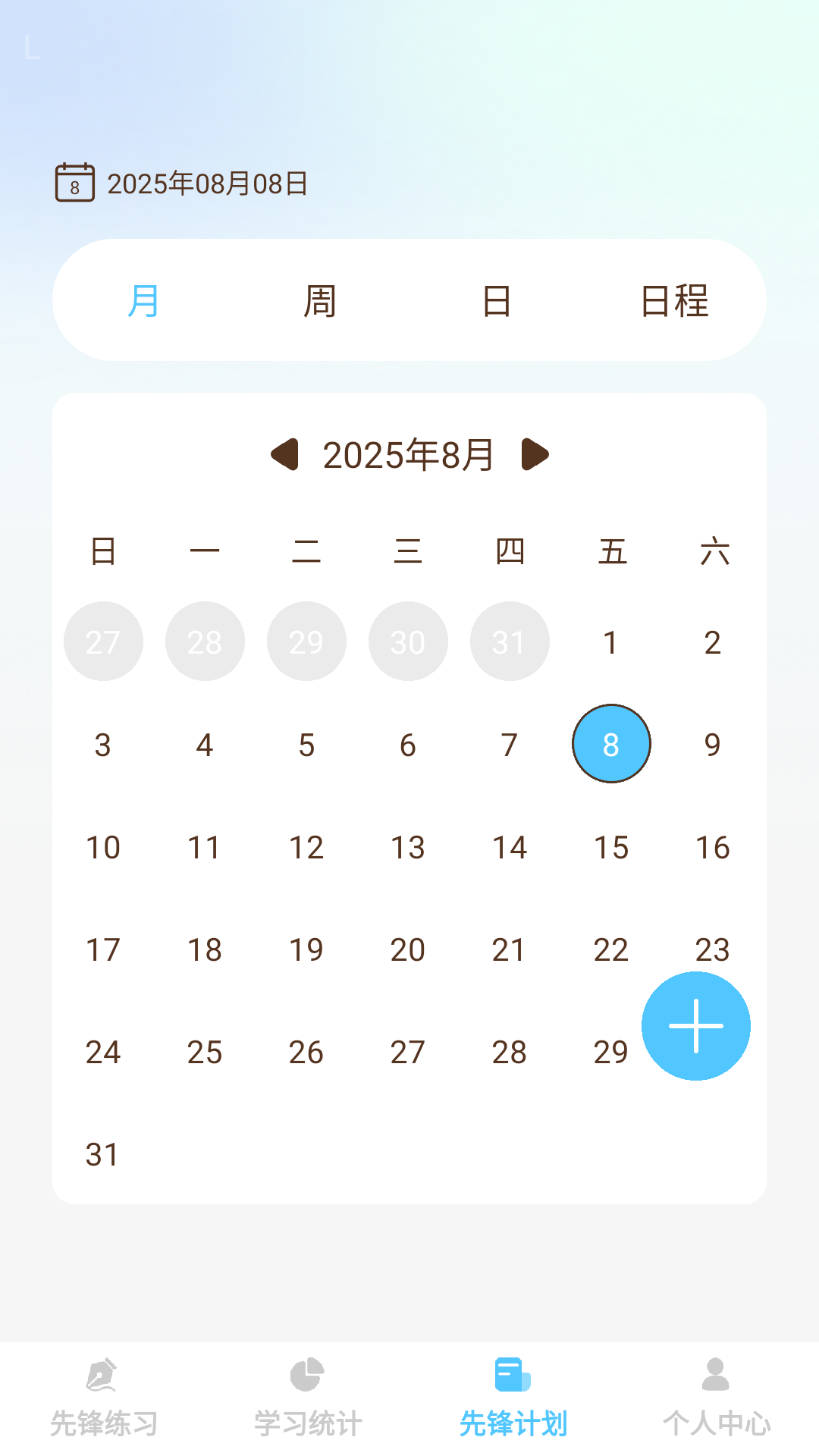Deselect the highlighted date 8

point(611,744)
